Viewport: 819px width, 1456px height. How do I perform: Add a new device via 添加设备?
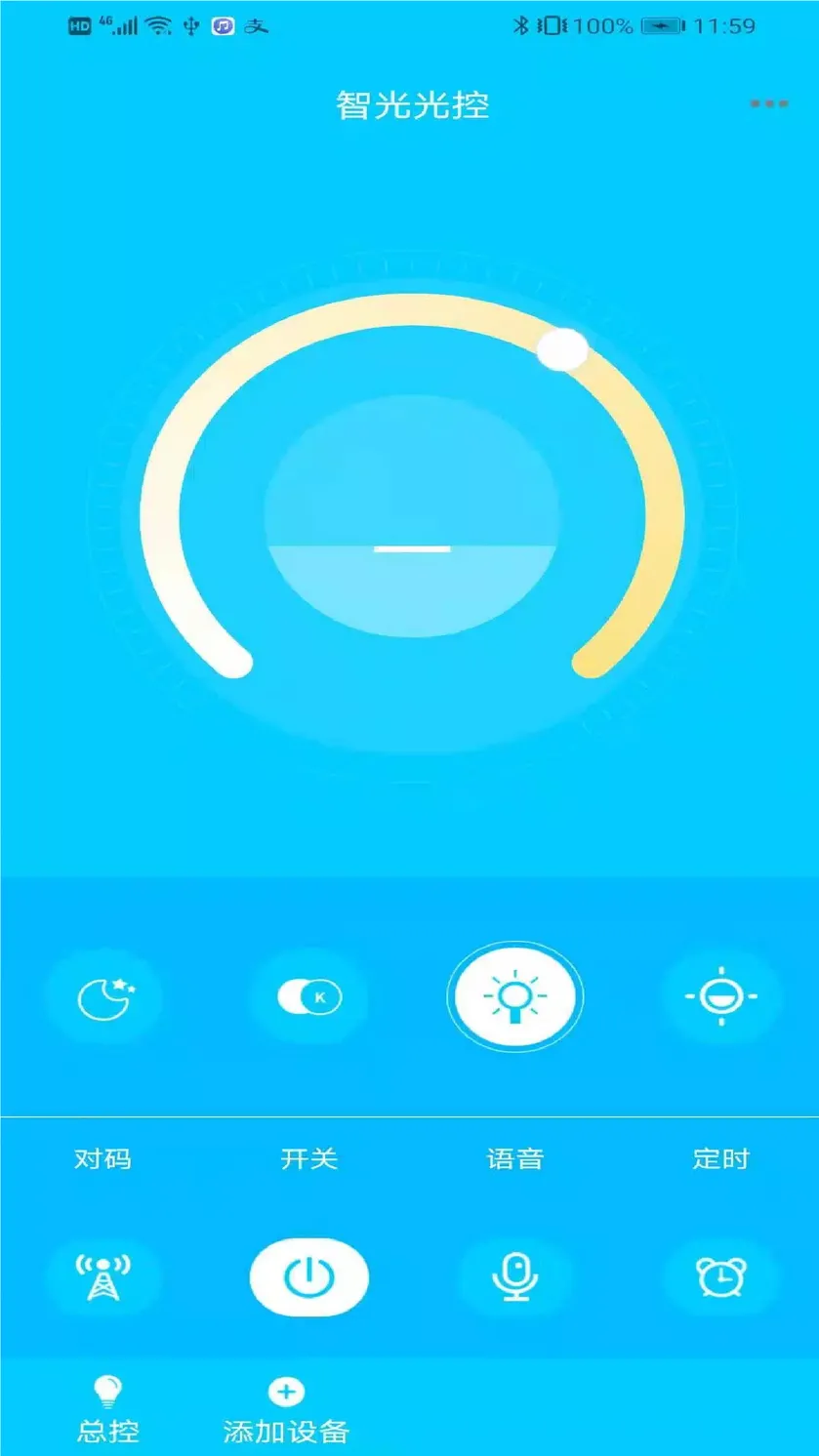[x=286, y=1409]
